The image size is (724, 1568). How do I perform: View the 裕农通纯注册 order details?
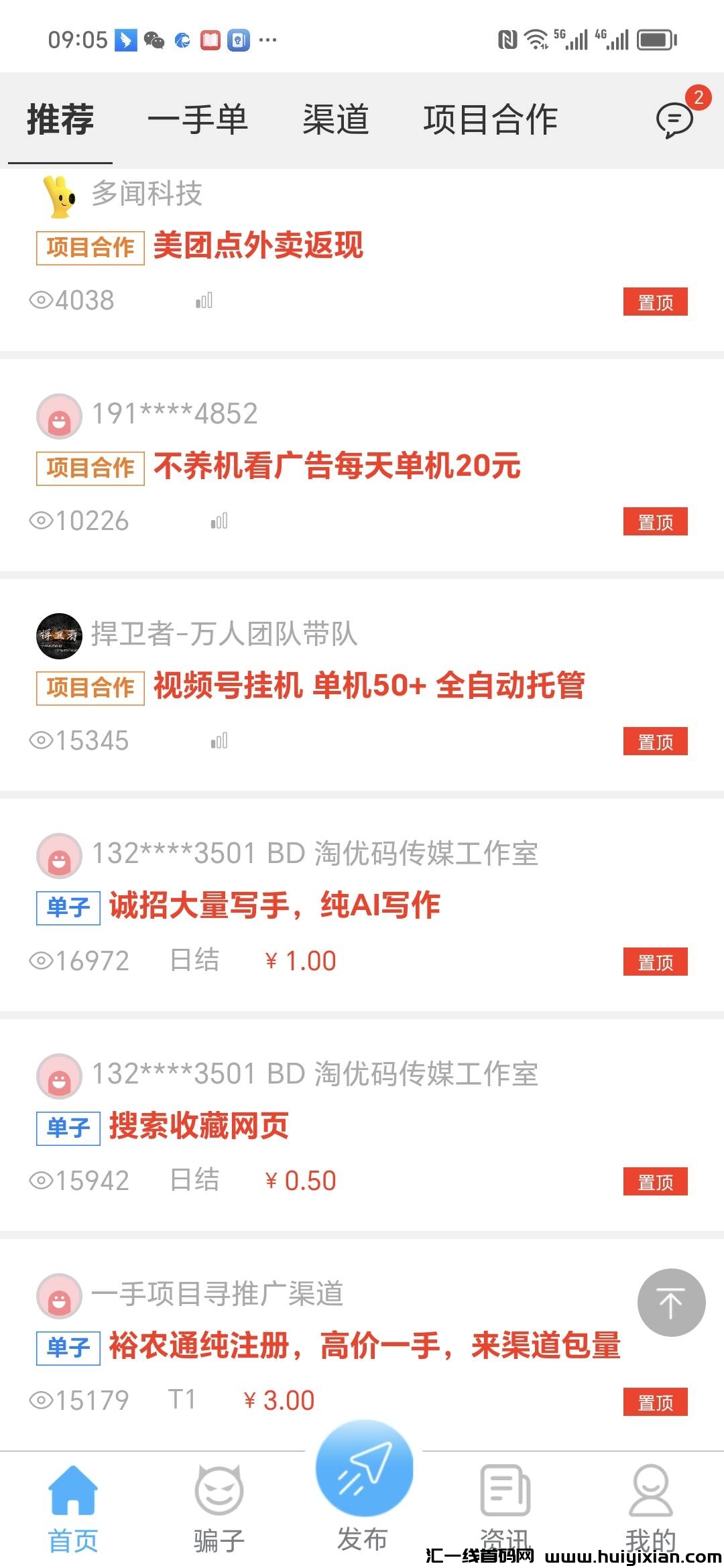[365, 1346]
